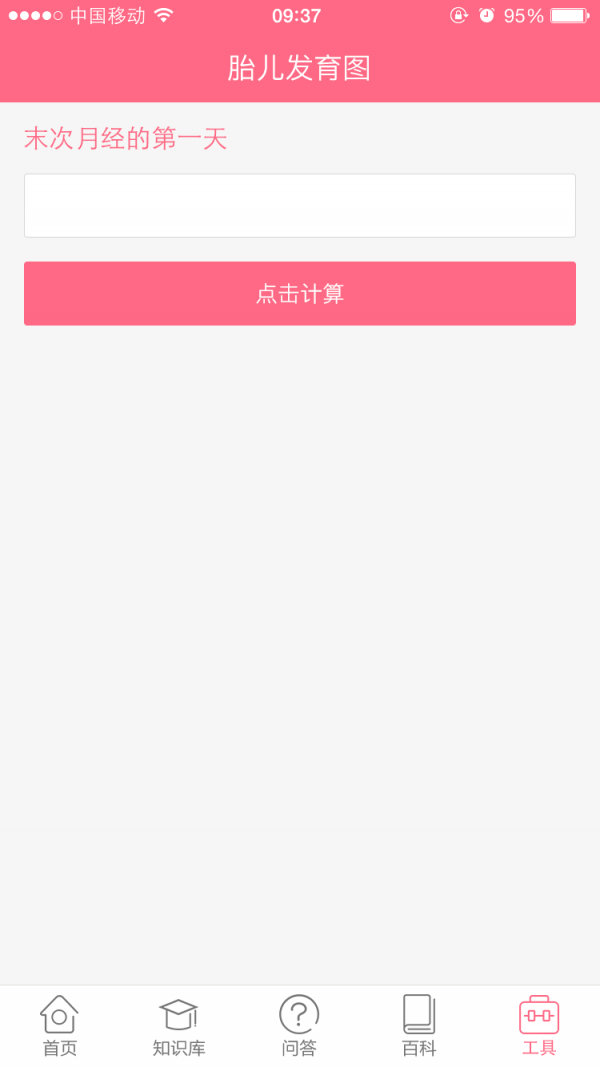Switch to the 知识库 tab

[x=179, y=1026]
